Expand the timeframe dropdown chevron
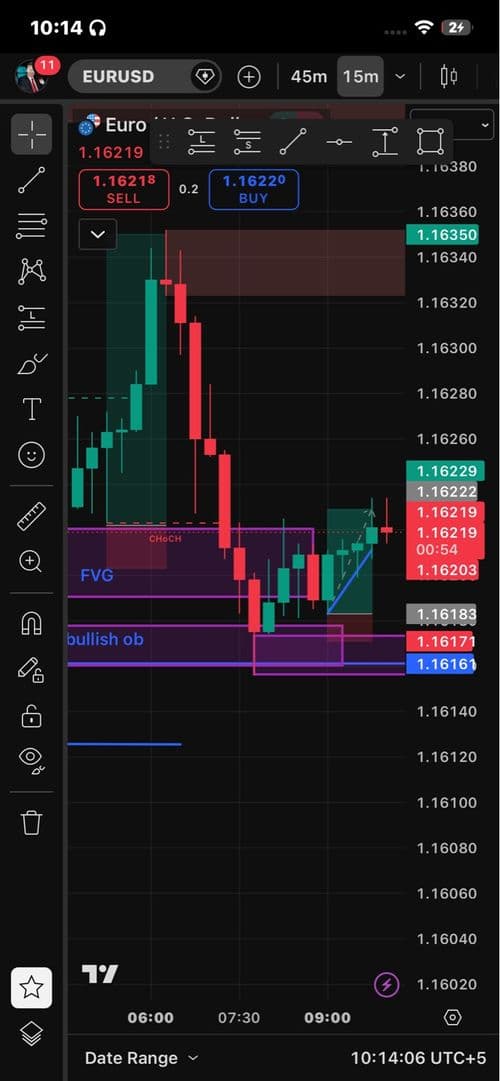The width and height of the screenshot is (500, 1081). [x=401, y=77]
